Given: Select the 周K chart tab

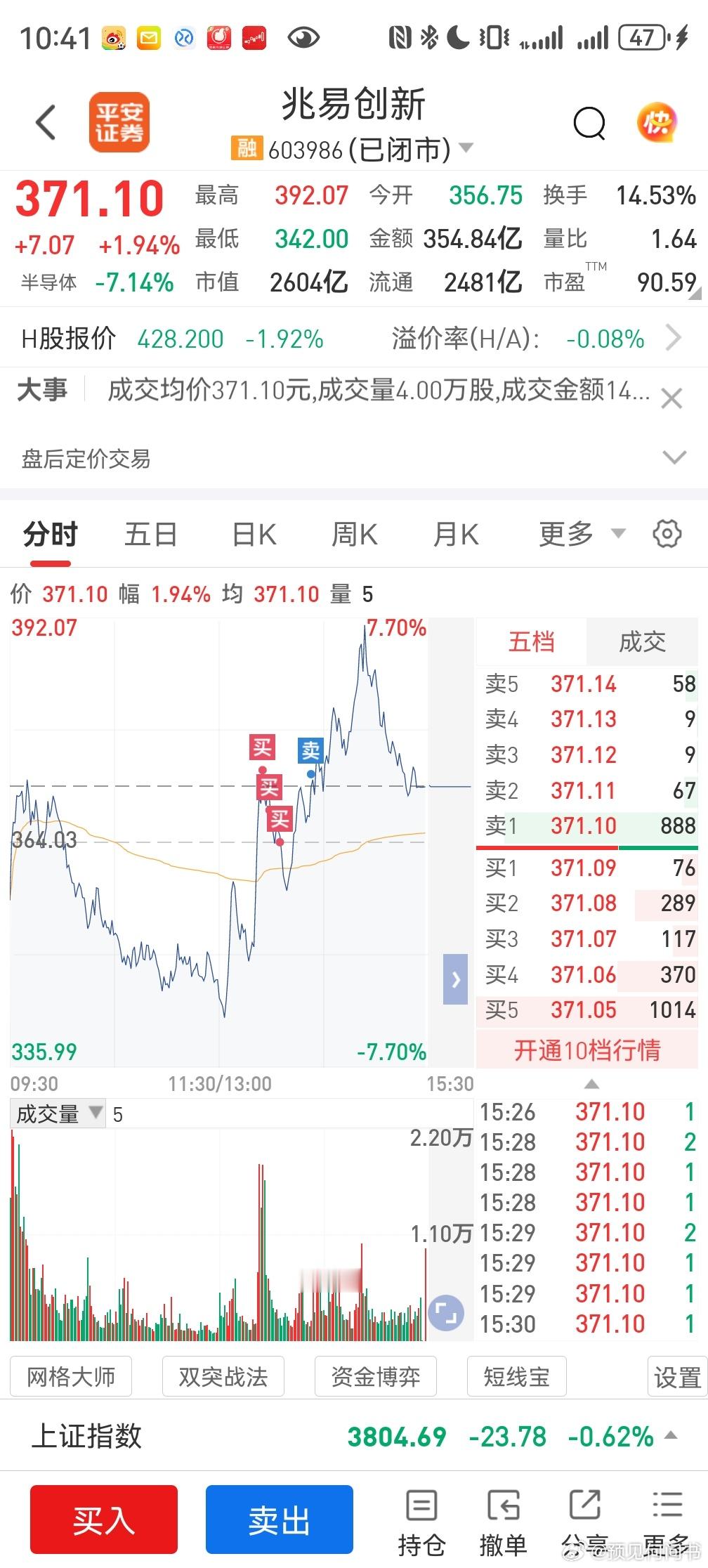Looking at the screenshot, I should (355, 535).
